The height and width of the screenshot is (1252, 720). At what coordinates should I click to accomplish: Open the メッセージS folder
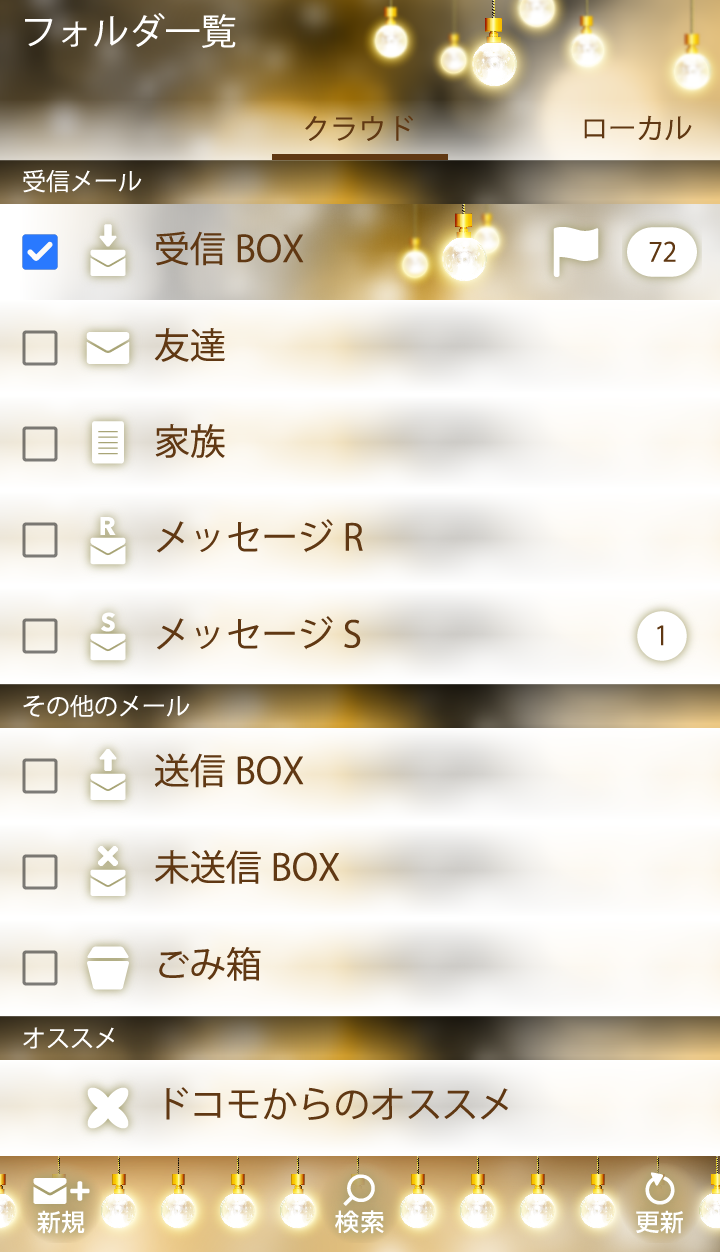coord(258,635)
